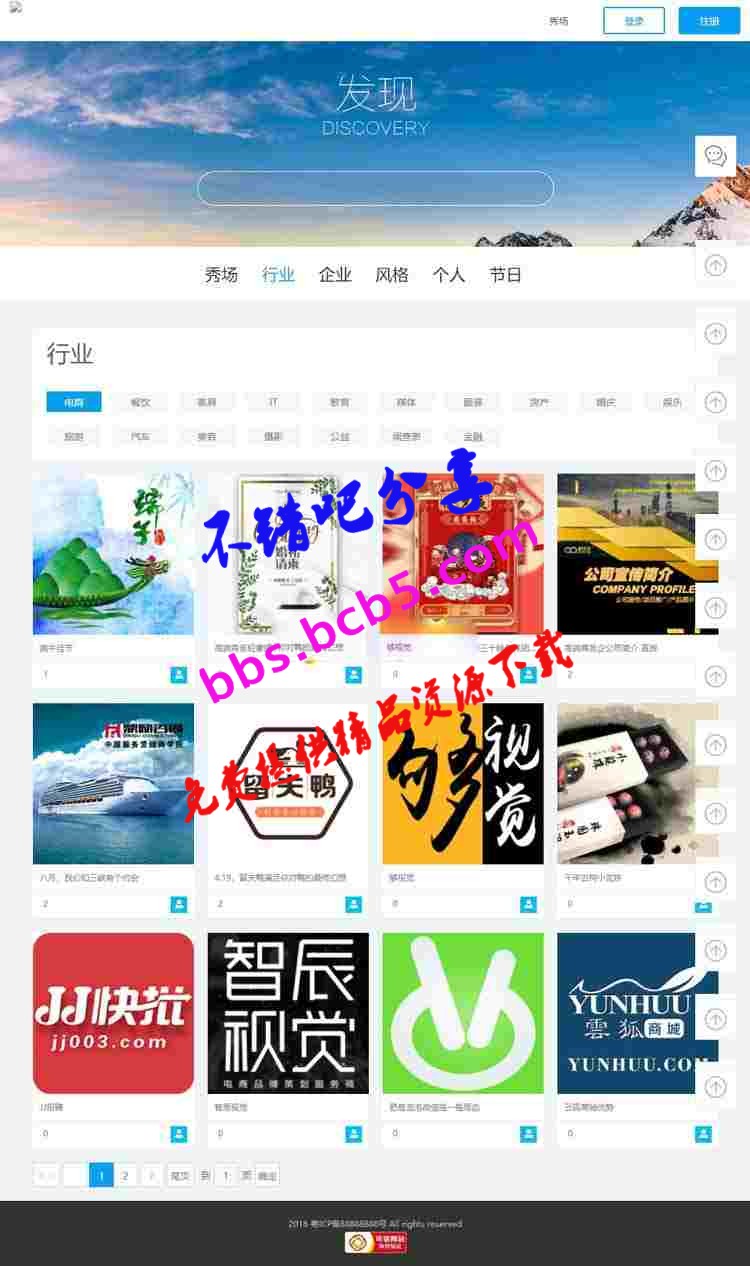This screenshot has height=1266, width=750.
Task: Tap the blue 注册 register button
Action: [x=709, y=21]
